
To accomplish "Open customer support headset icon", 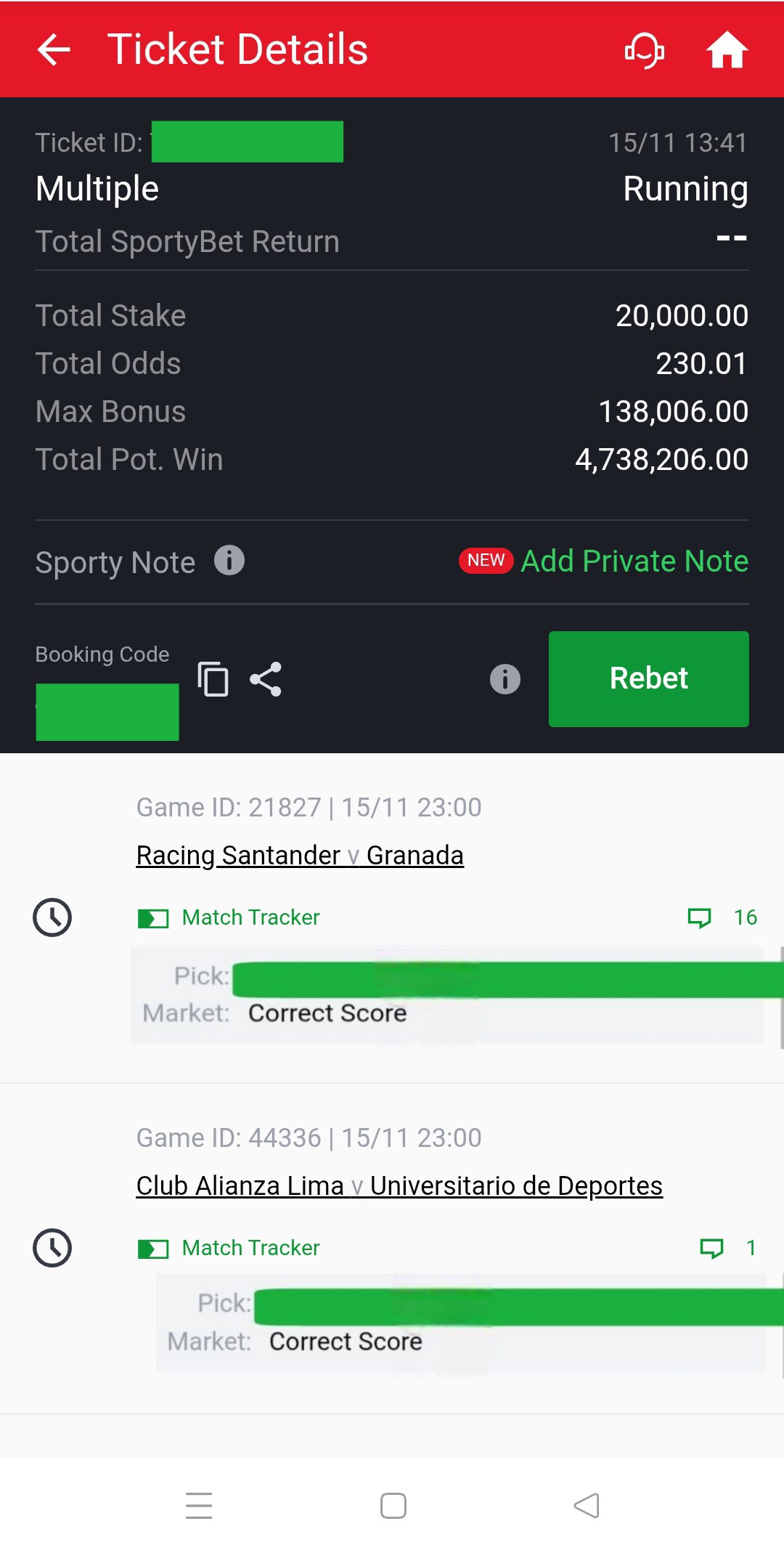I will 645,50.
